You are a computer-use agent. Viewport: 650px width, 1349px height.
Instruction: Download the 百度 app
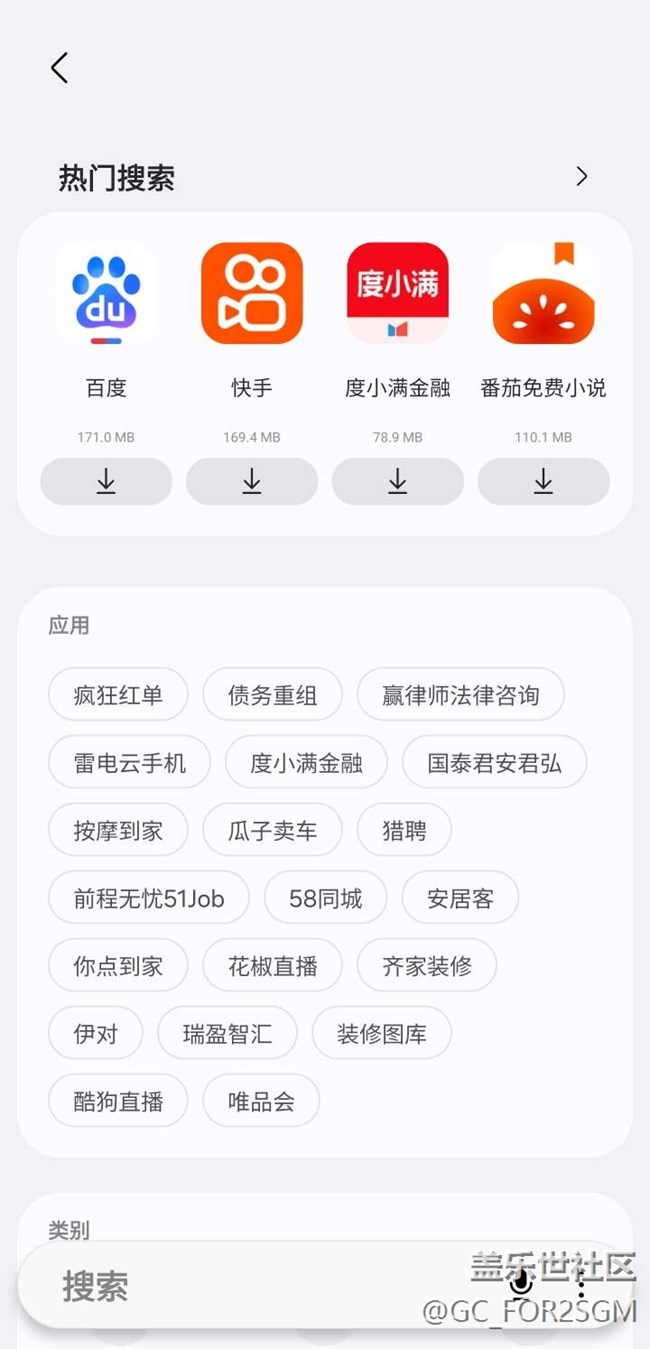coord(106,482)
